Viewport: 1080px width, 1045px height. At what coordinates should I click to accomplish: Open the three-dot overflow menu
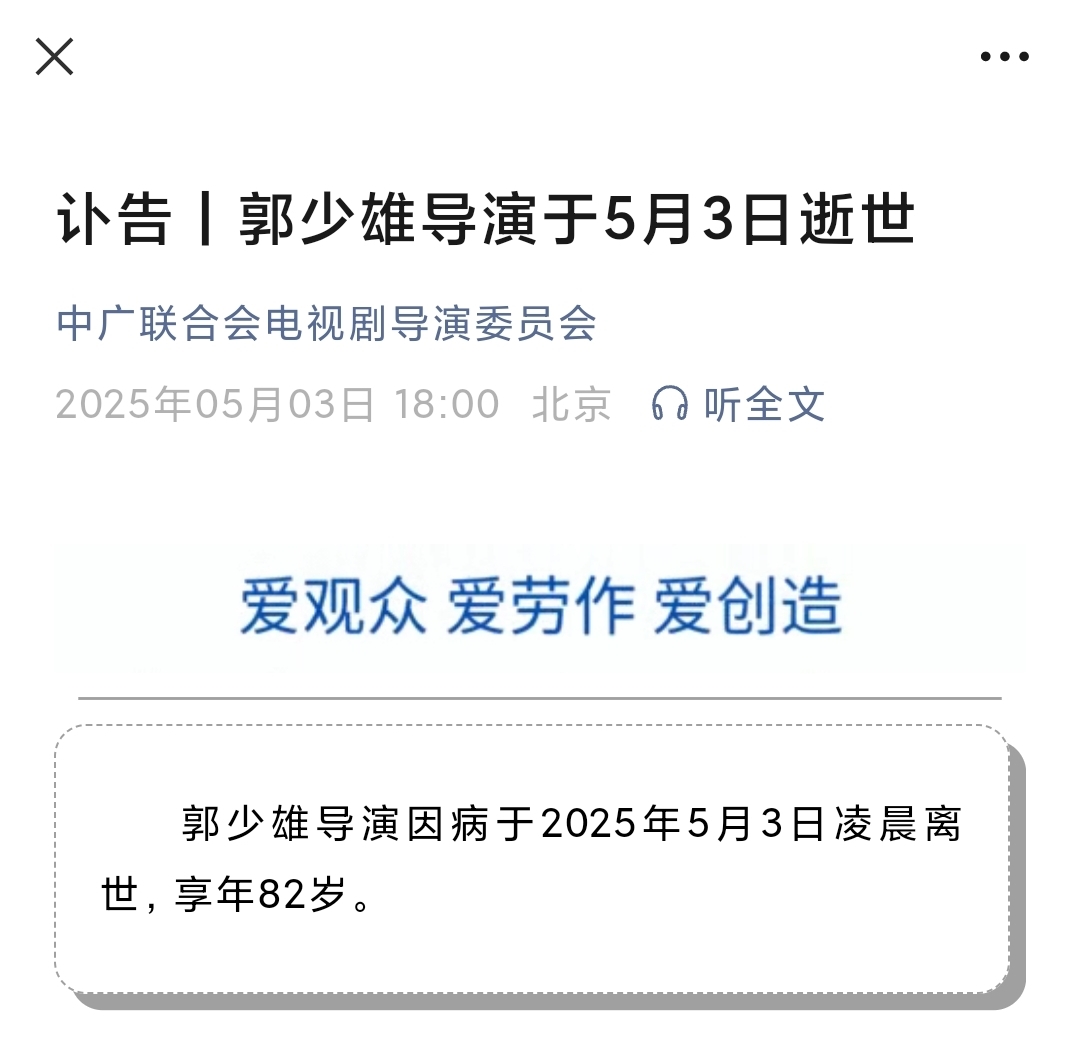(1004, 57)
